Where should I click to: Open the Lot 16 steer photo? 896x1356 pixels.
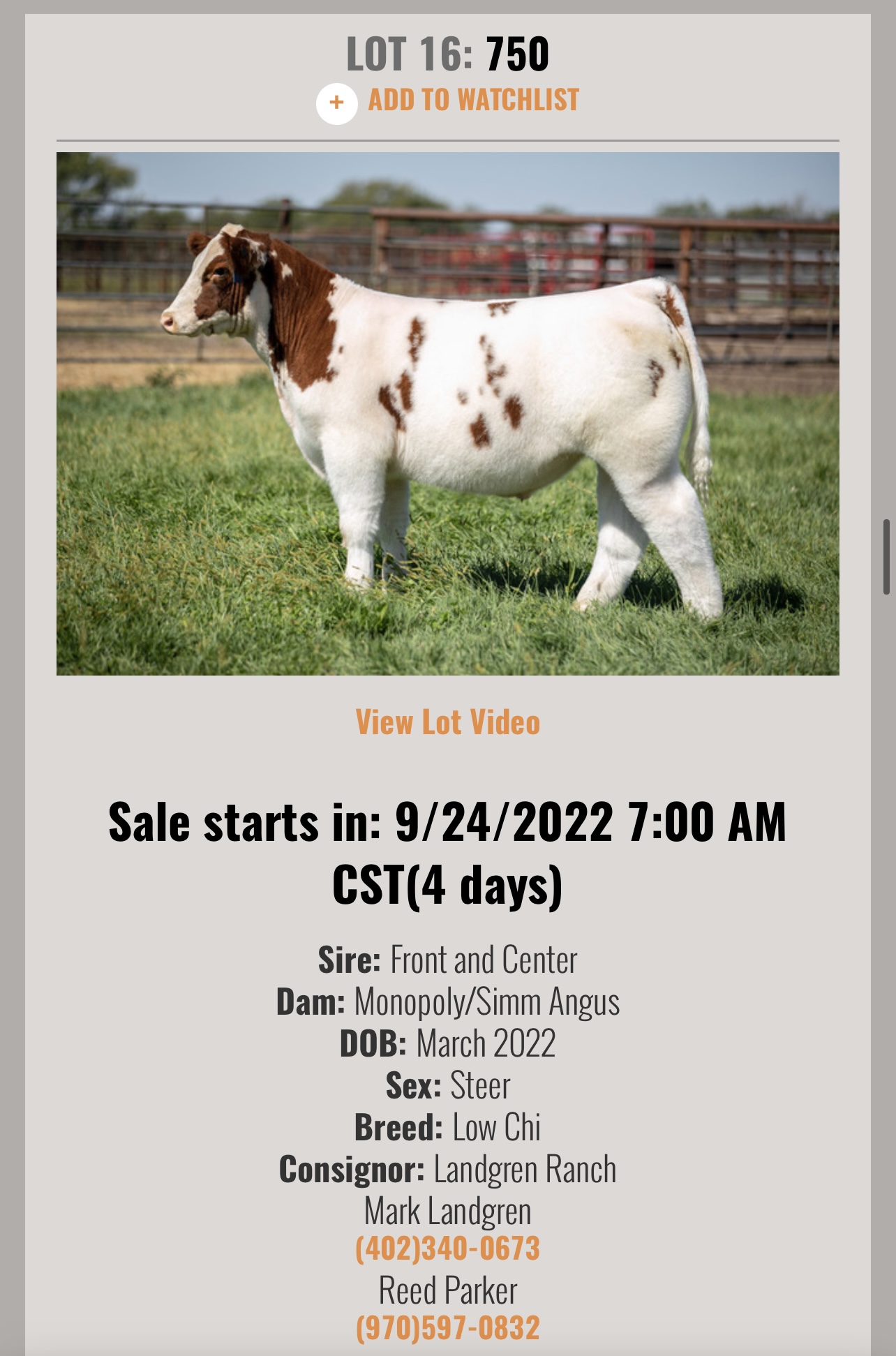pyautogui.click(x=447, y=413)
